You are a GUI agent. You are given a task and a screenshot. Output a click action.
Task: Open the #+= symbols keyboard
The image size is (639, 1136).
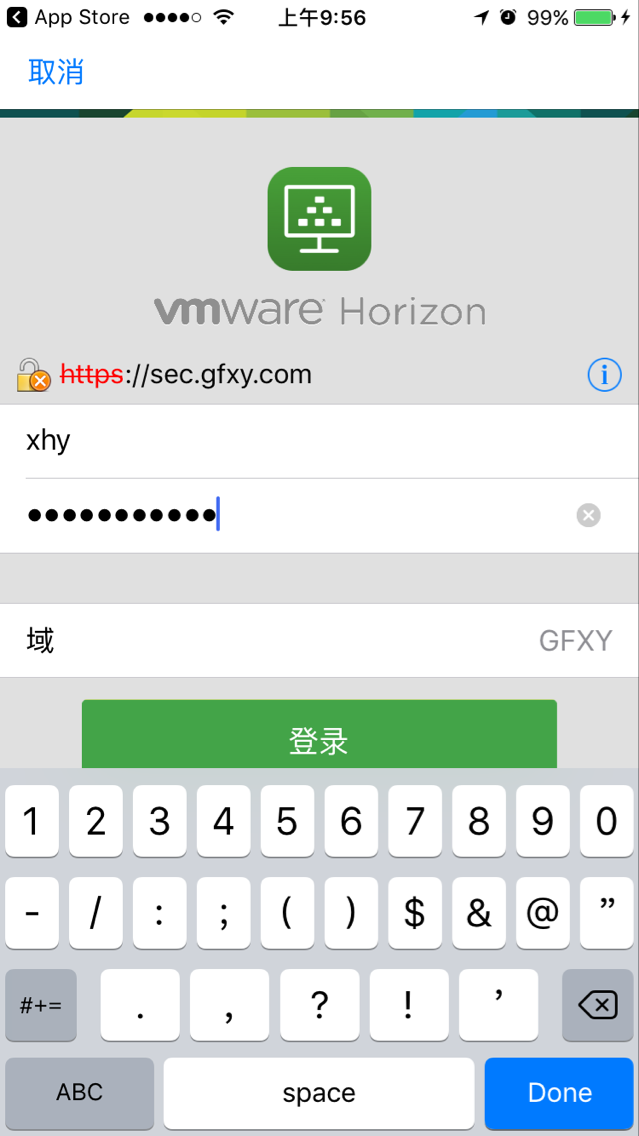click(x=41, y=1005)
